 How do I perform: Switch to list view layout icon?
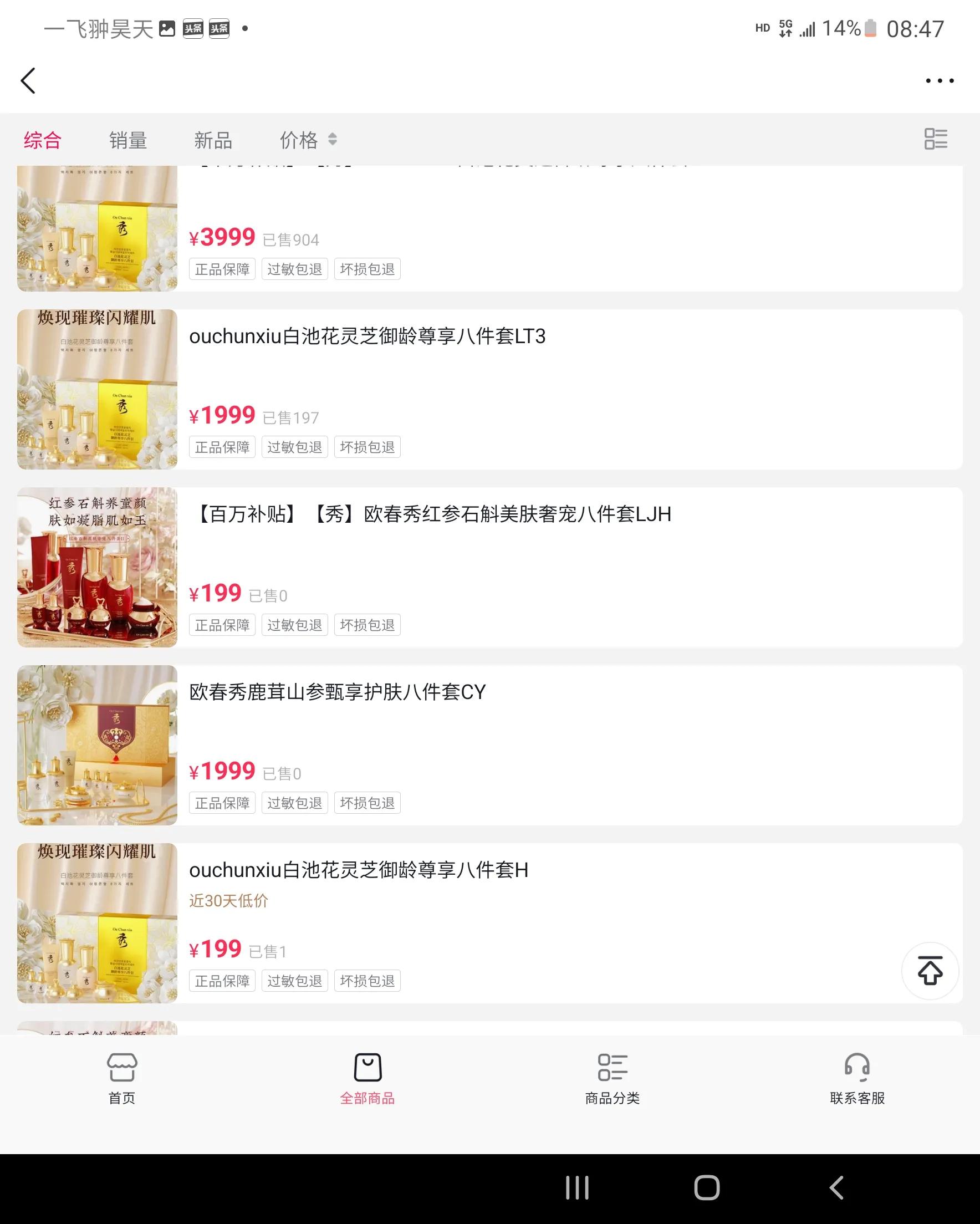pos(936,139)
